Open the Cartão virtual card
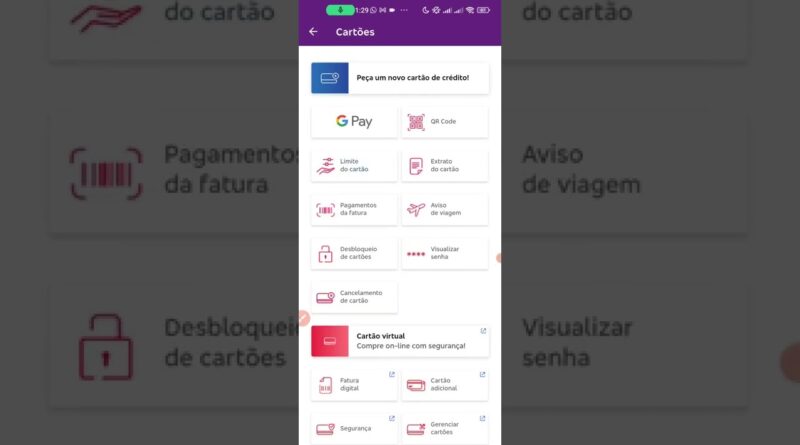Image resolution: width=800 pixels, height=445 pixels. coord(400,341)
